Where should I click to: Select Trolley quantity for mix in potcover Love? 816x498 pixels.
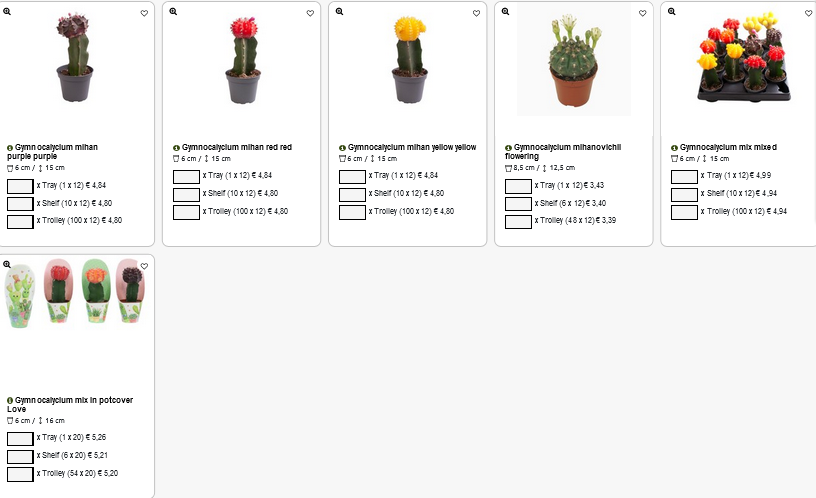point(20,474)
